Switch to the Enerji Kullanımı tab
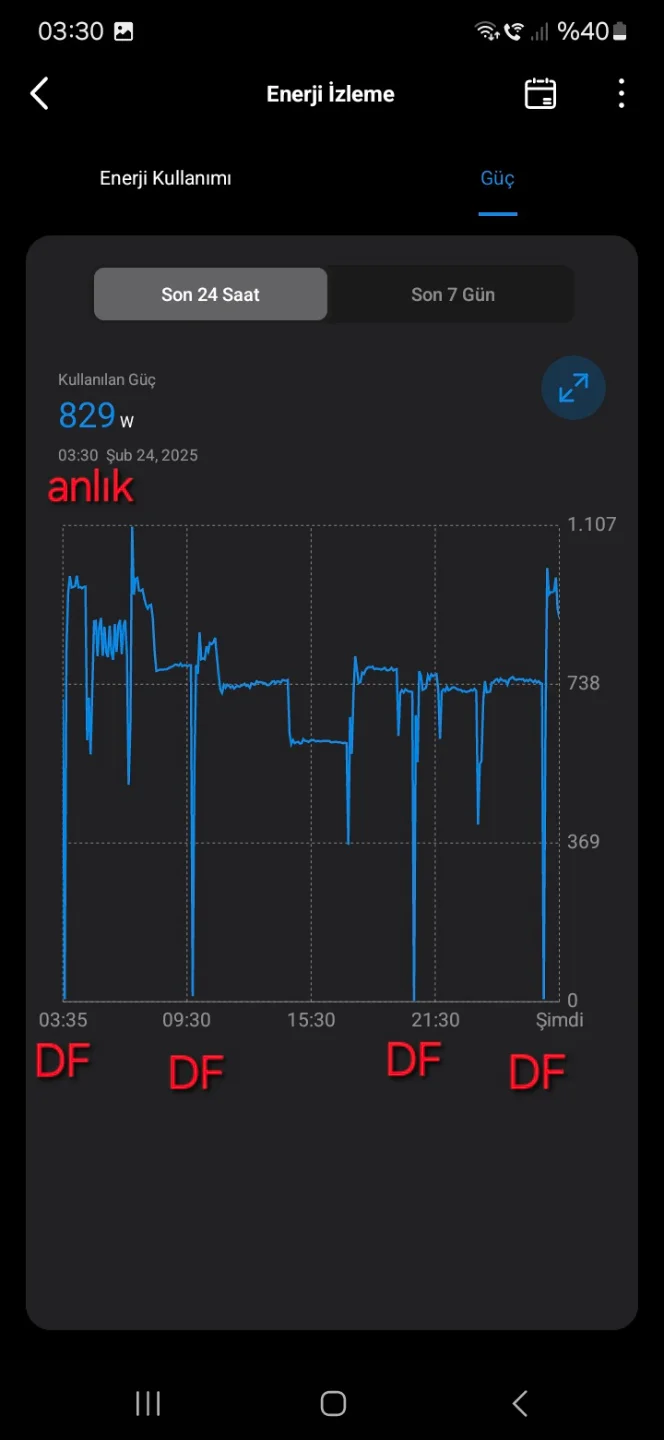This screenshot has height=1440, width=664. click(165, 178)
